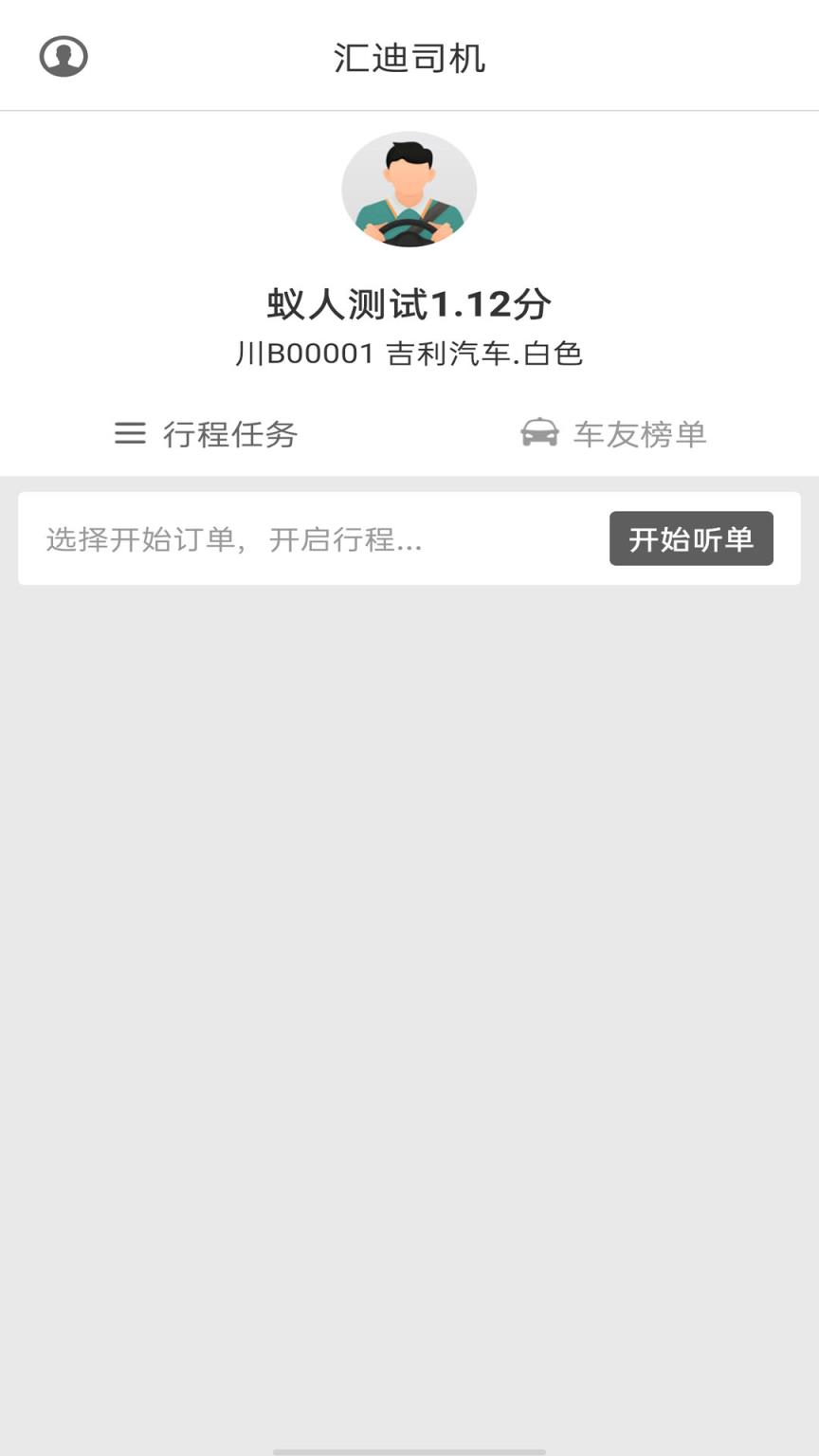This screenshot has height=1456, width=819.
Task: Tap the 开始听单 button
Action: (x=691, y=538)
